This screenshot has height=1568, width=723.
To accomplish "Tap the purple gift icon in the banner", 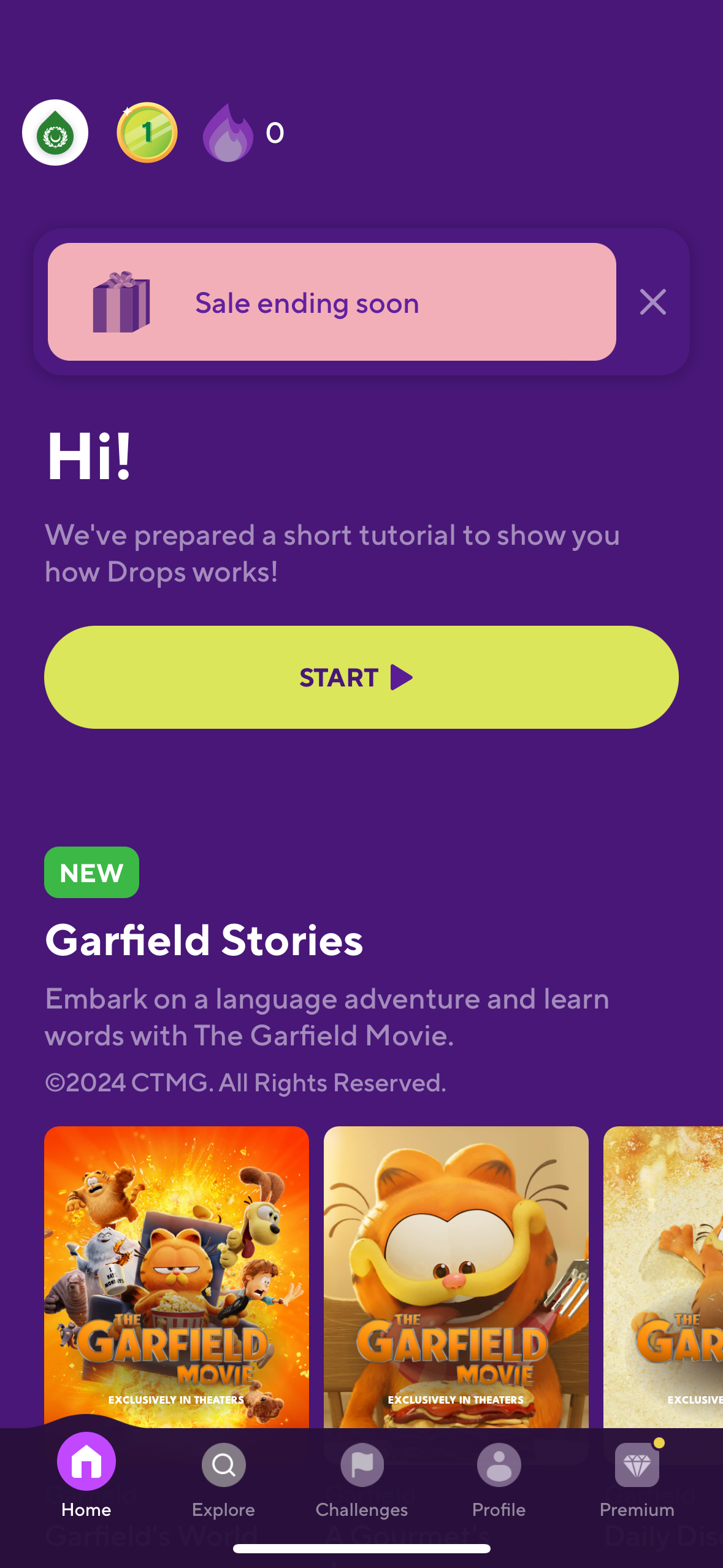I will [120, 302].
